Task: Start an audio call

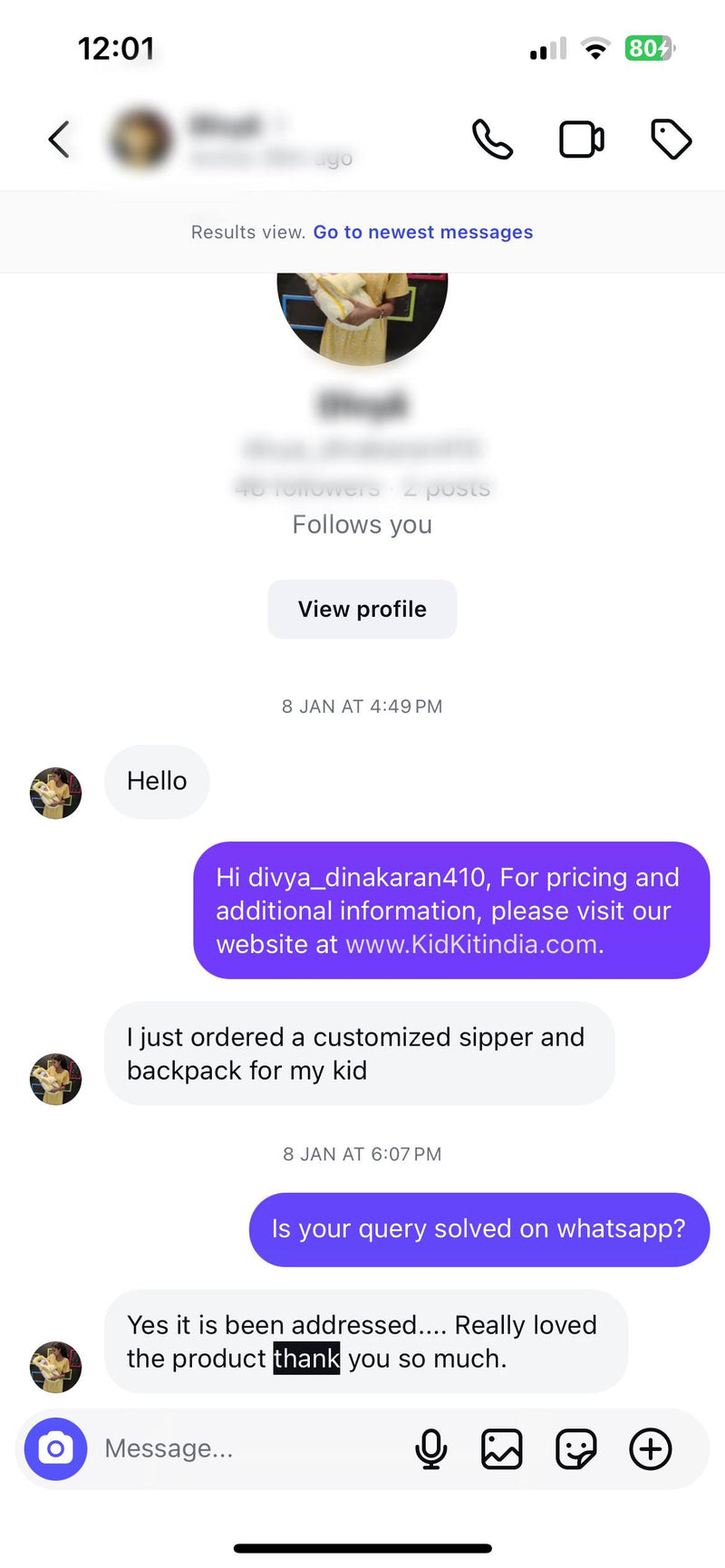Action: click(492, 139)
